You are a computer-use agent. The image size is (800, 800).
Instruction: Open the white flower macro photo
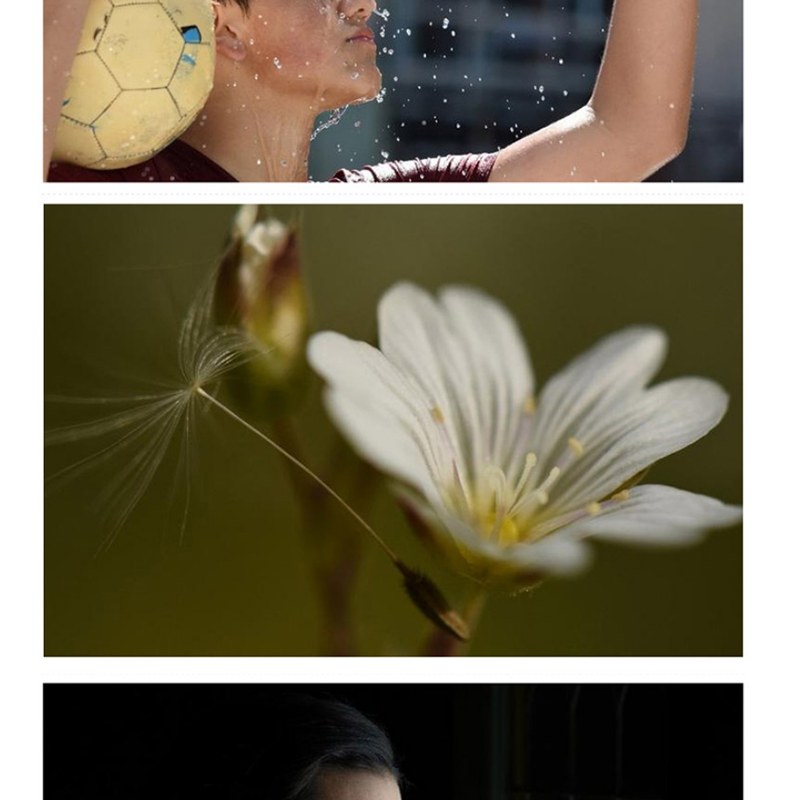393,430
